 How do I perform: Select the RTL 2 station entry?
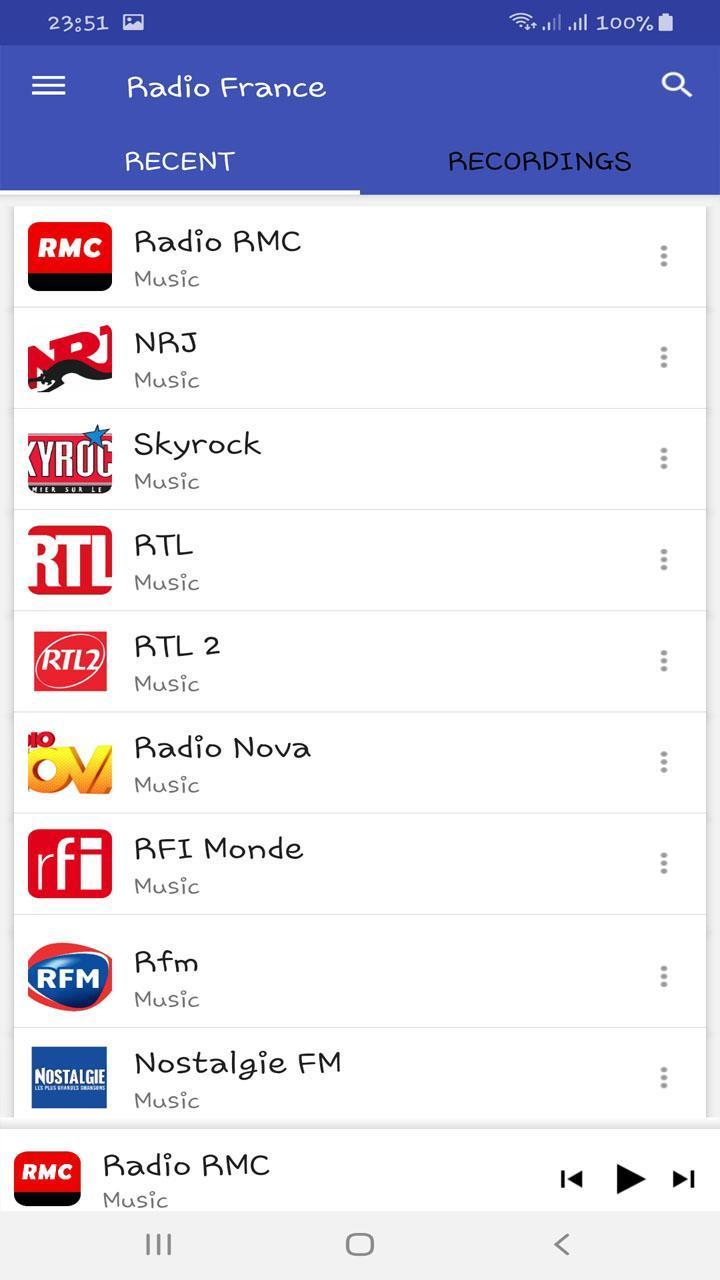coord(300,660)
